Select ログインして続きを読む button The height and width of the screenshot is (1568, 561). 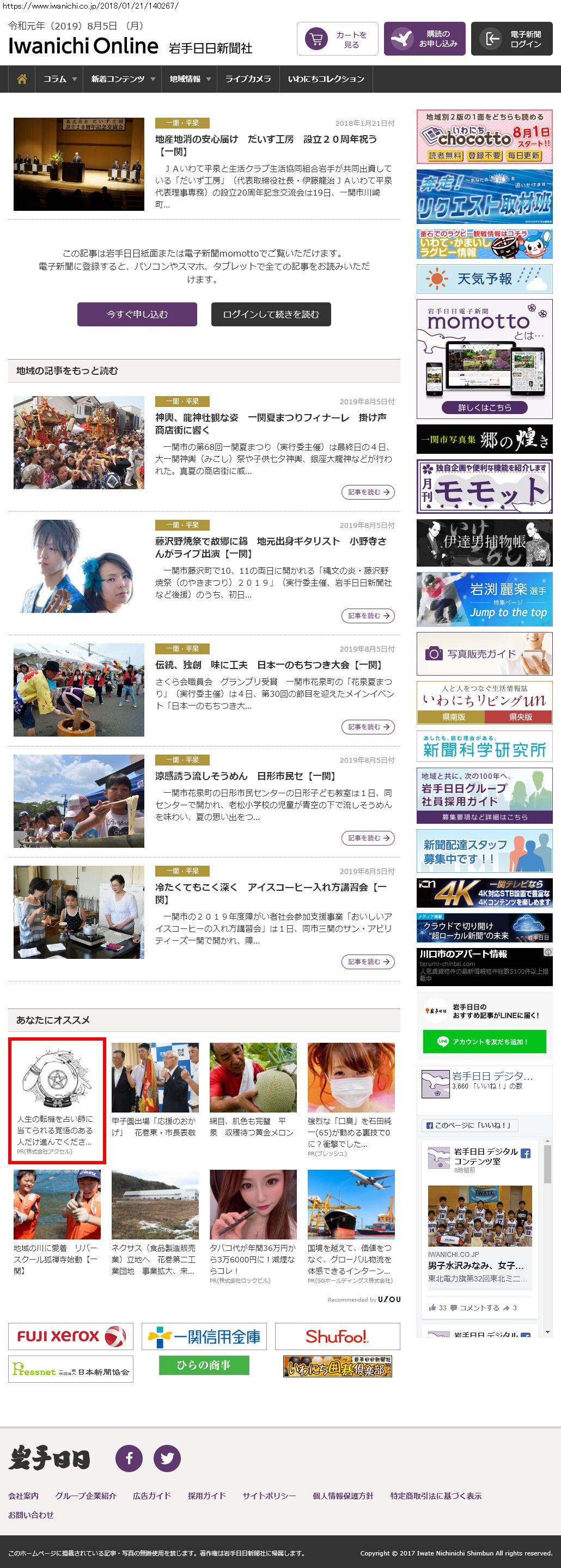pos(271,314)
